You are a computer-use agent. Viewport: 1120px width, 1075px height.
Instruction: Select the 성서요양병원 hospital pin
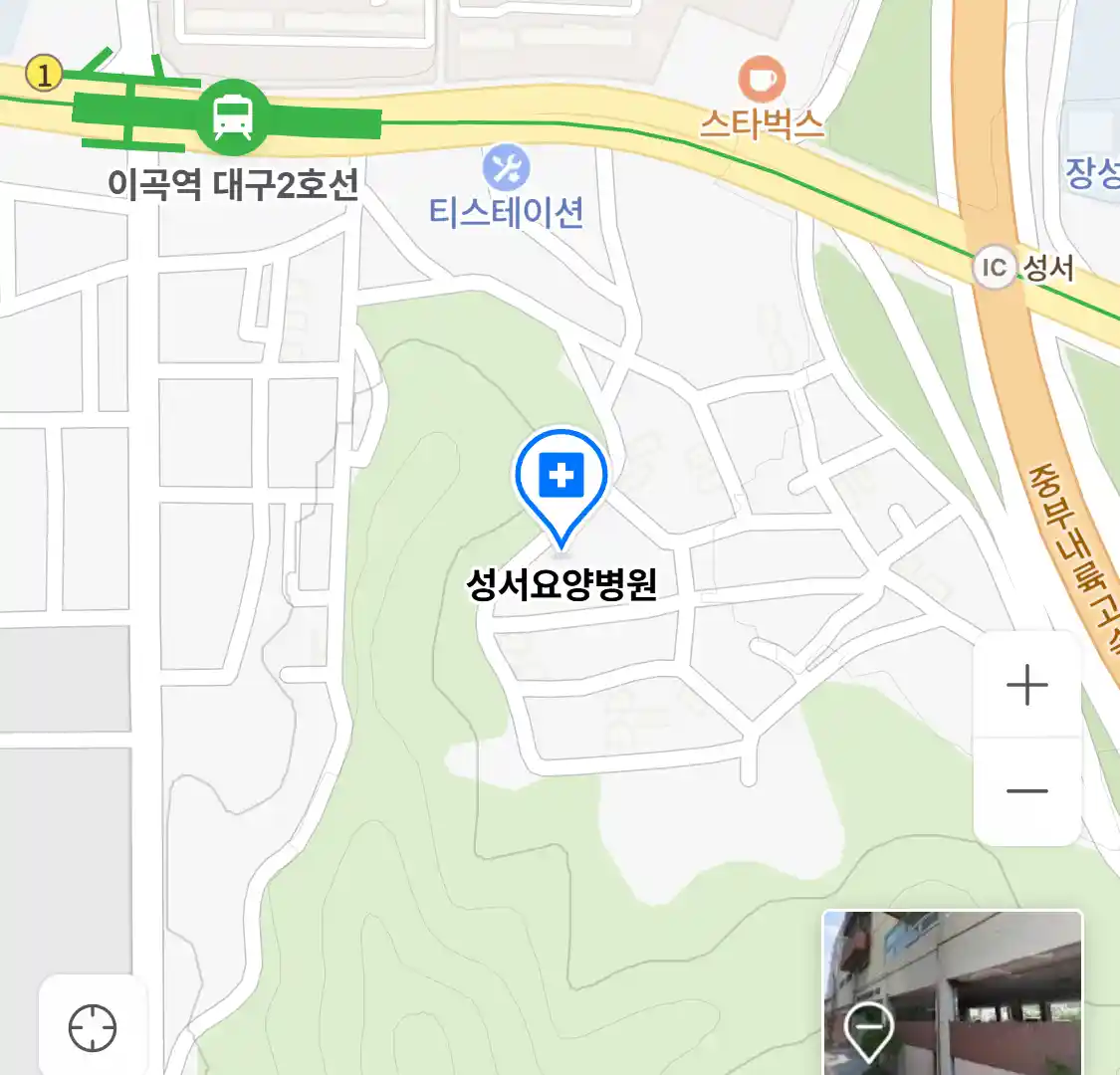561,480
